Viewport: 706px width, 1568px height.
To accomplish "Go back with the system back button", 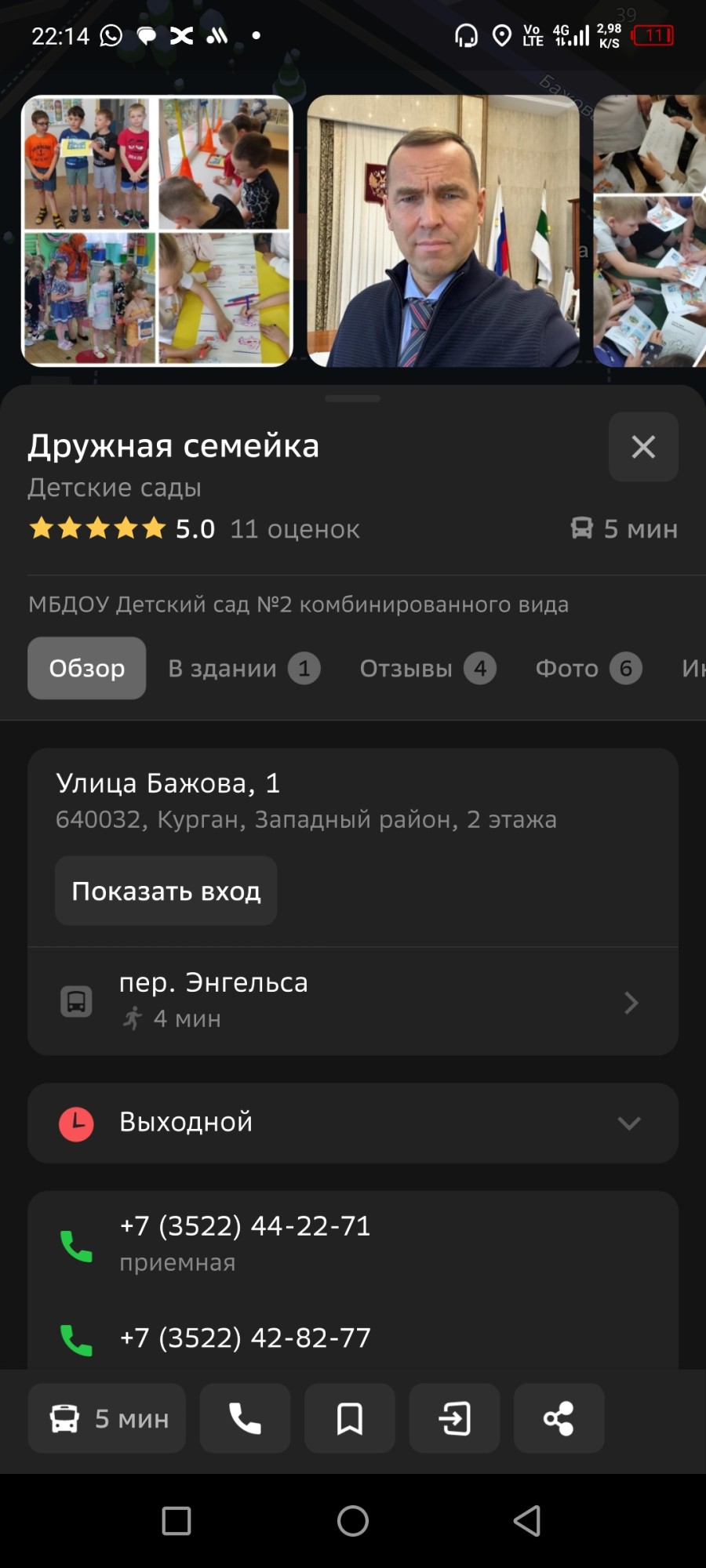I will coord(527,1521).
